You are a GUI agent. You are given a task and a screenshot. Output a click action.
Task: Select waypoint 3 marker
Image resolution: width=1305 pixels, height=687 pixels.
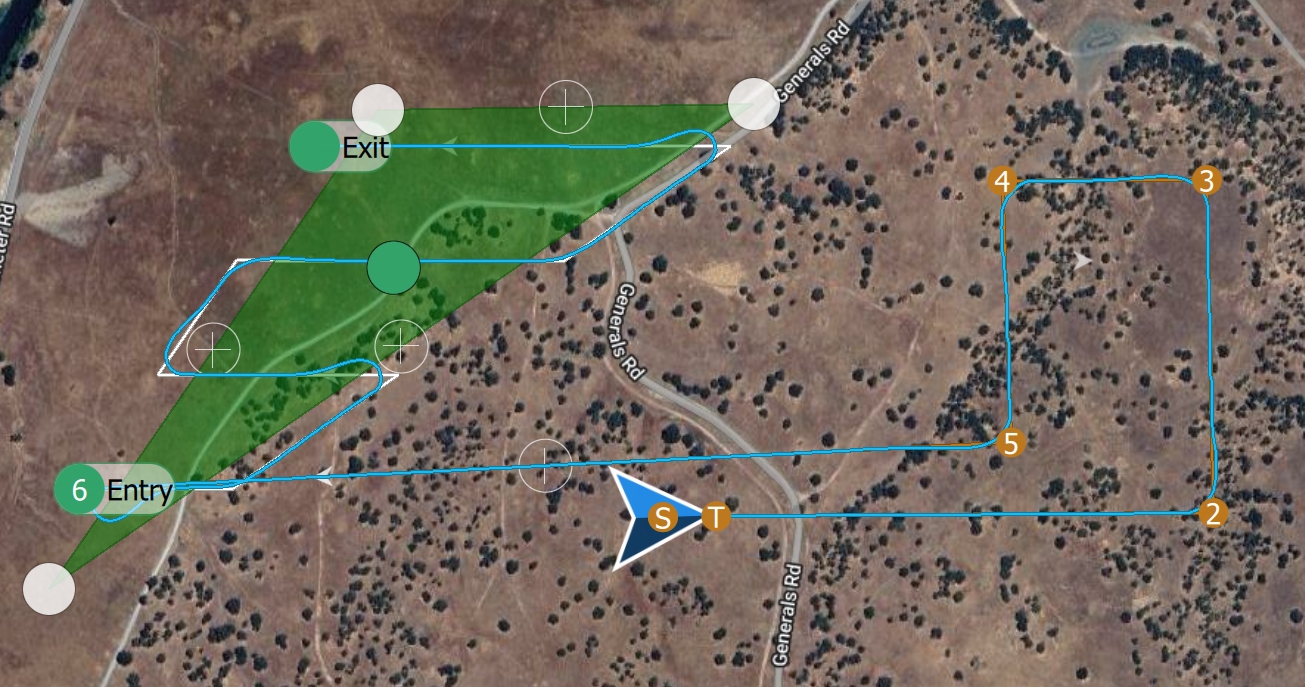click(1207, 181)
